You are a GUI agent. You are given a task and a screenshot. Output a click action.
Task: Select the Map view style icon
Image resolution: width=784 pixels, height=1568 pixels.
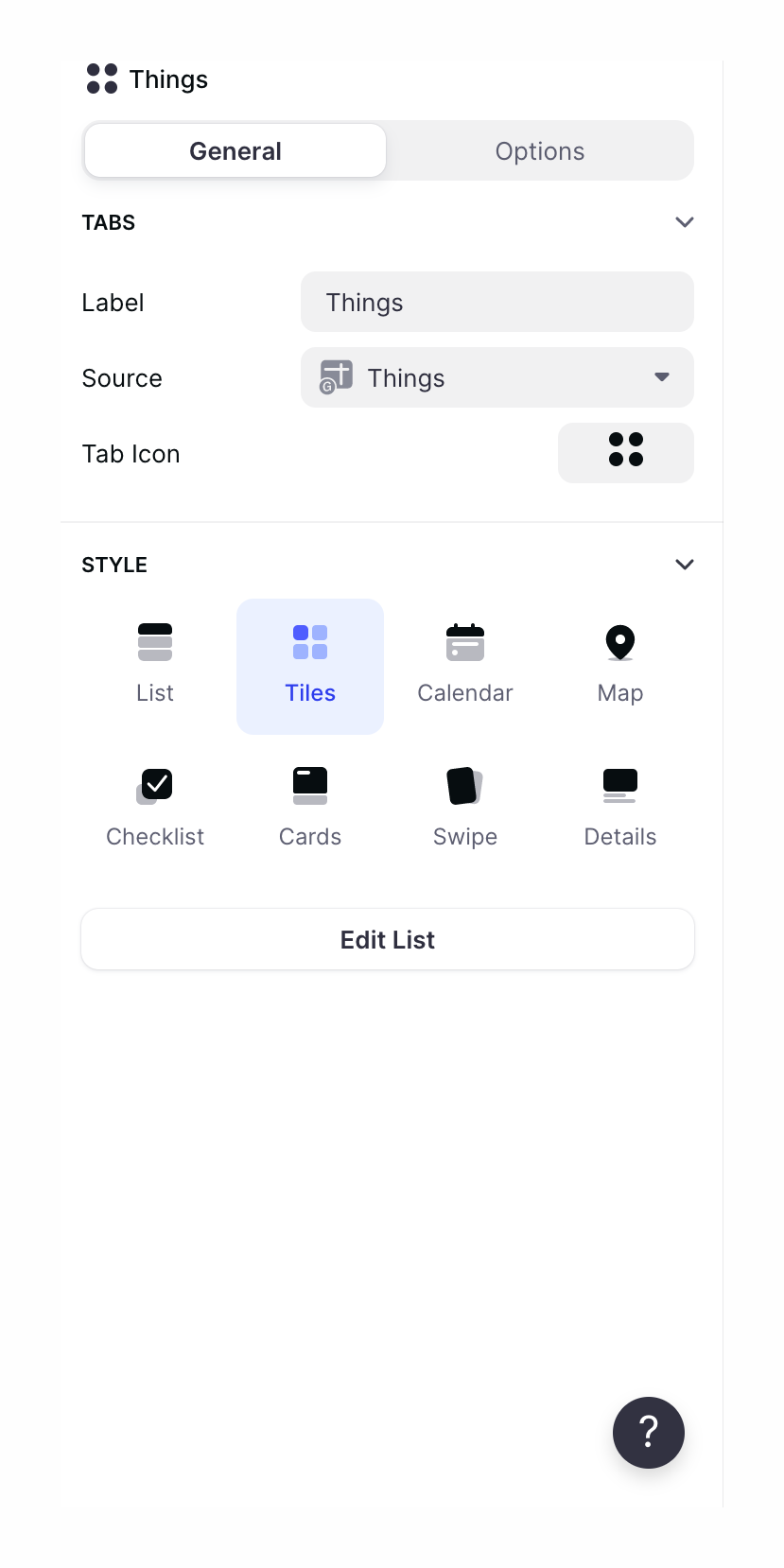619,642
